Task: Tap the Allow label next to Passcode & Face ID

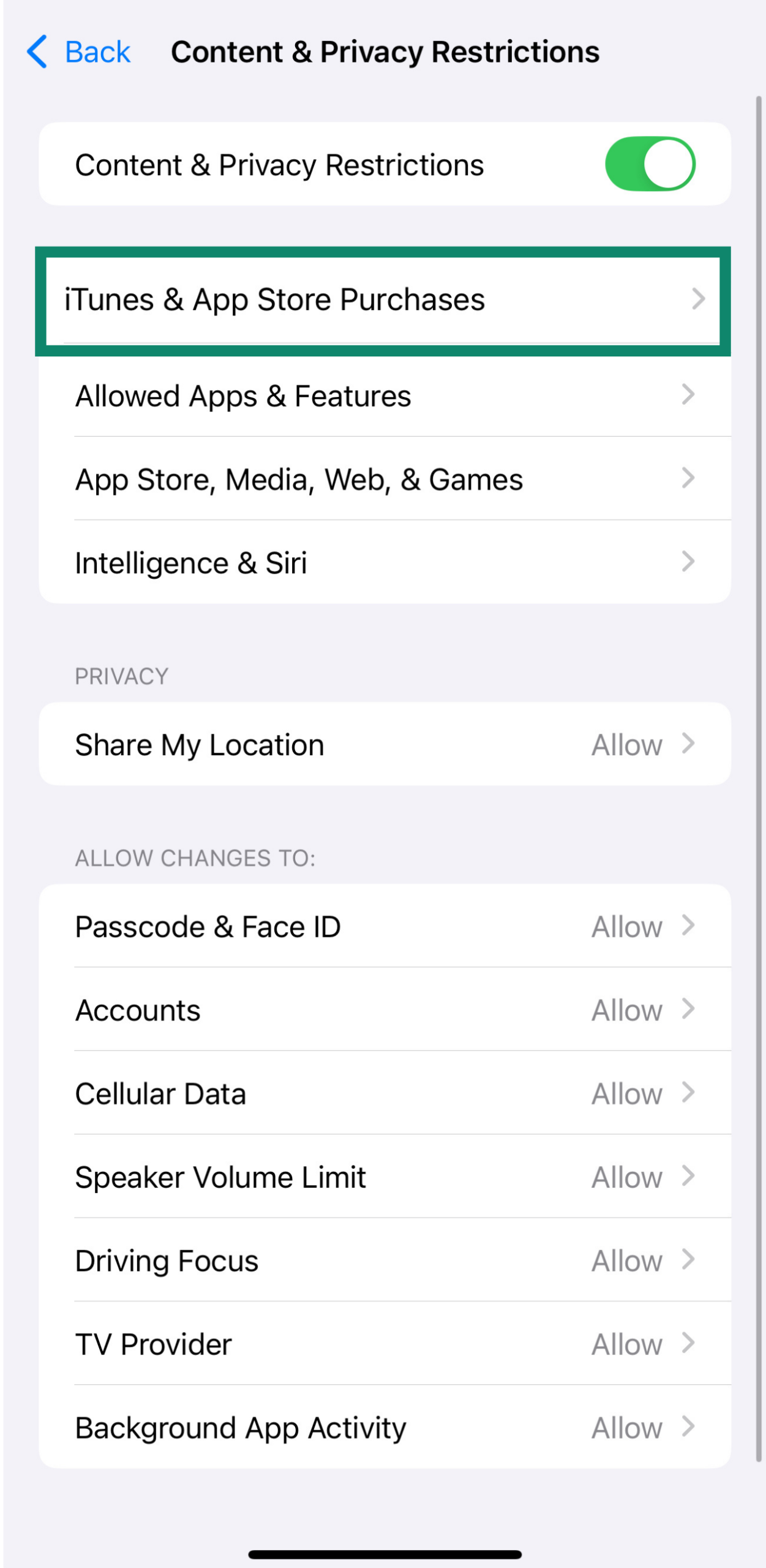Action: [x=626, y=926]
